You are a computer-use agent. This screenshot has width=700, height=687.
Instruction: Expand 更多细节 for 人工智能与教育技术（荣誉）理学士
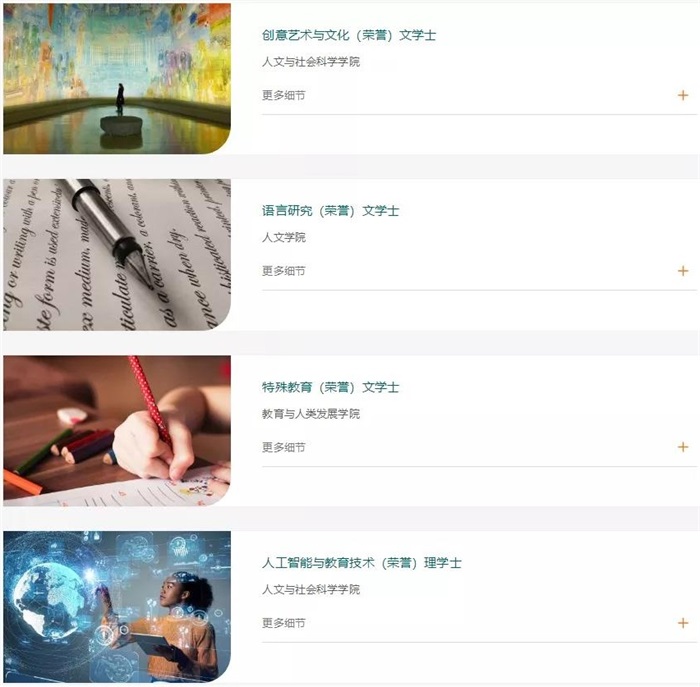pos(683,623)
